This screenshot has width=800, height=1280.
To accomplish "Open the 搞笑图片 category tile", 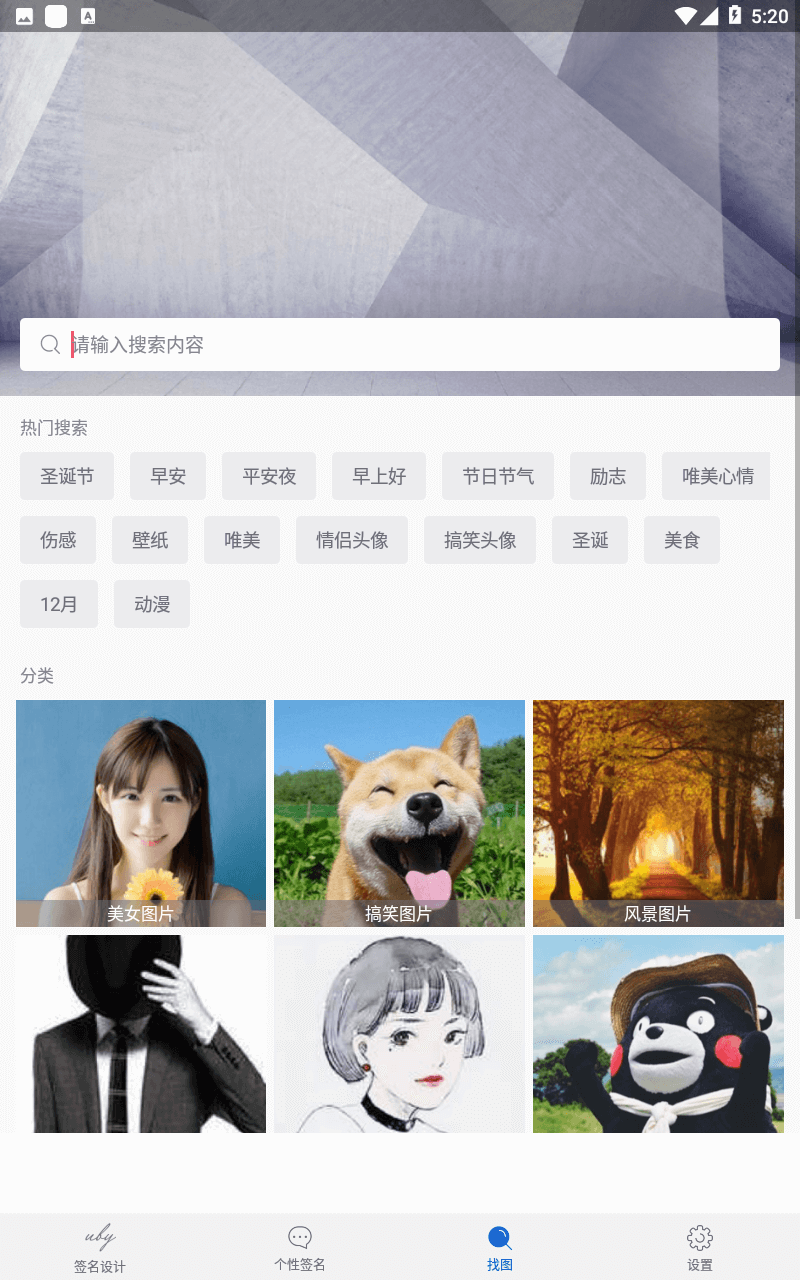I will coord(399,813).
